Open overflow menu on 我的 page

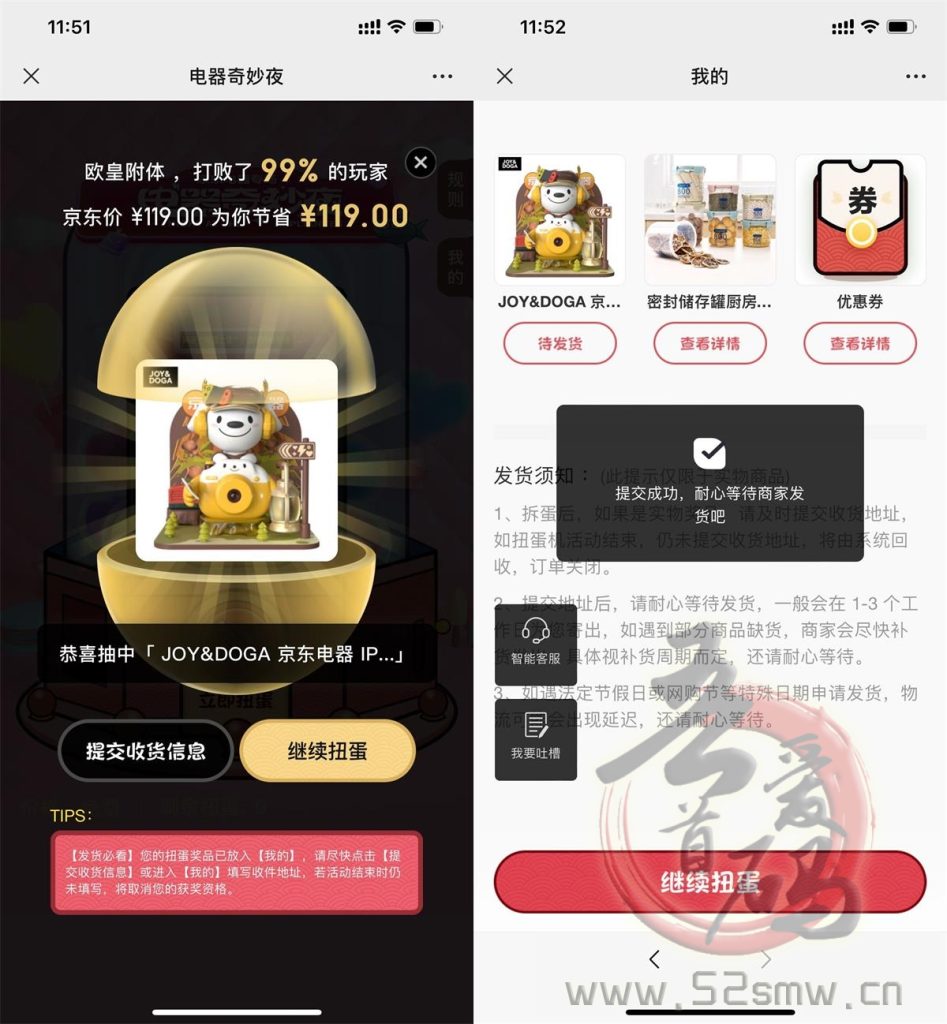pos(915,76)
